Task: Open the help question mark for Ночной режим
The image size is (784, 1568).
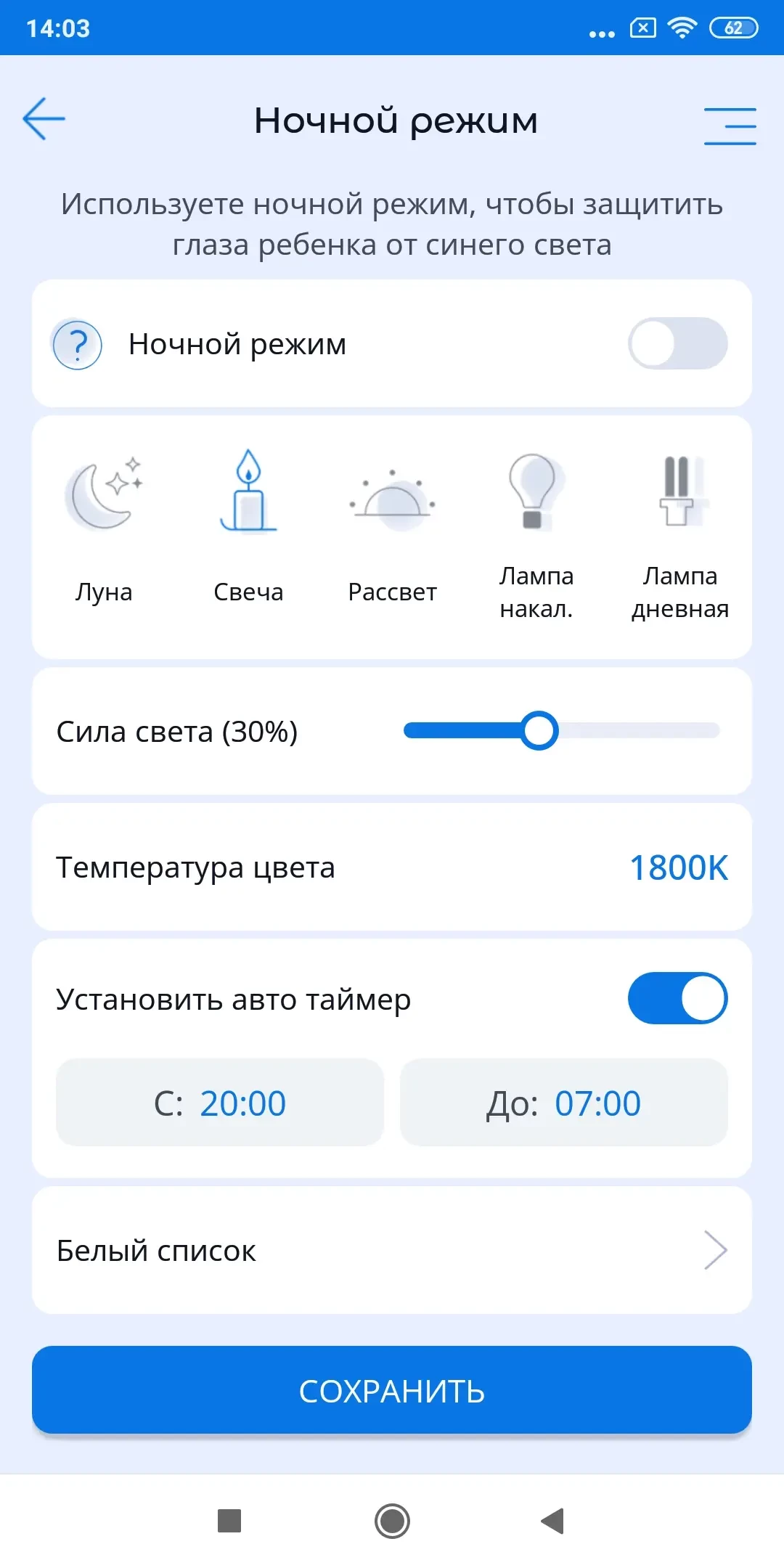Action: (x=77, y=345)
